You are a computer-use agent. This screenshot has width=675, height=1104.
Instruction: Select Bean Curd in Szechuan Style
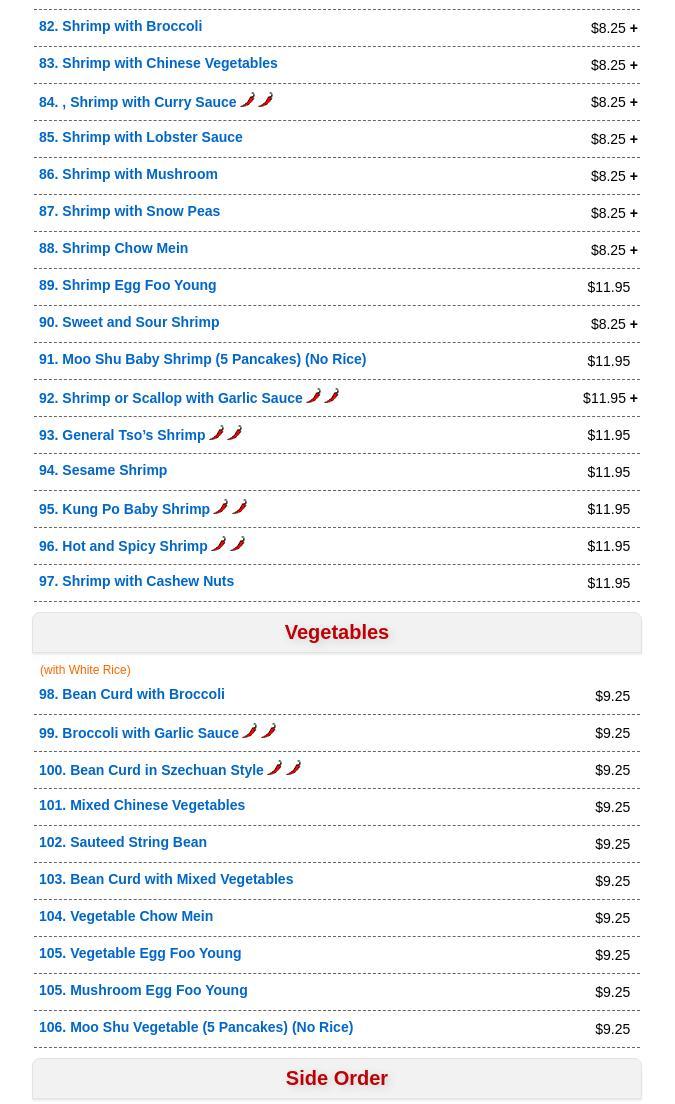pyautogui.click(x=151, y=770)
